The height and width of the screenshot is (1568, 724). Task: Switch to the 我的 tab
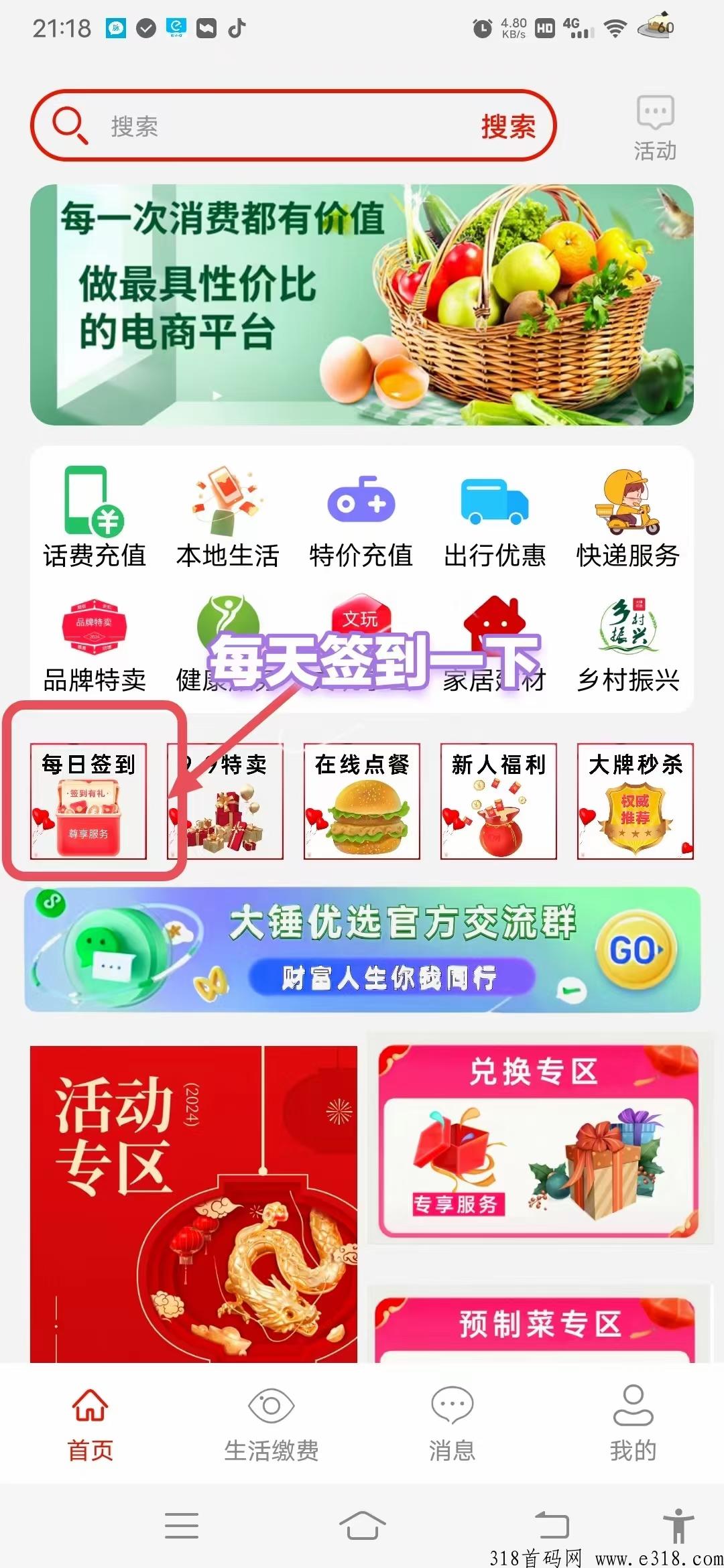tap(633, 1422)
